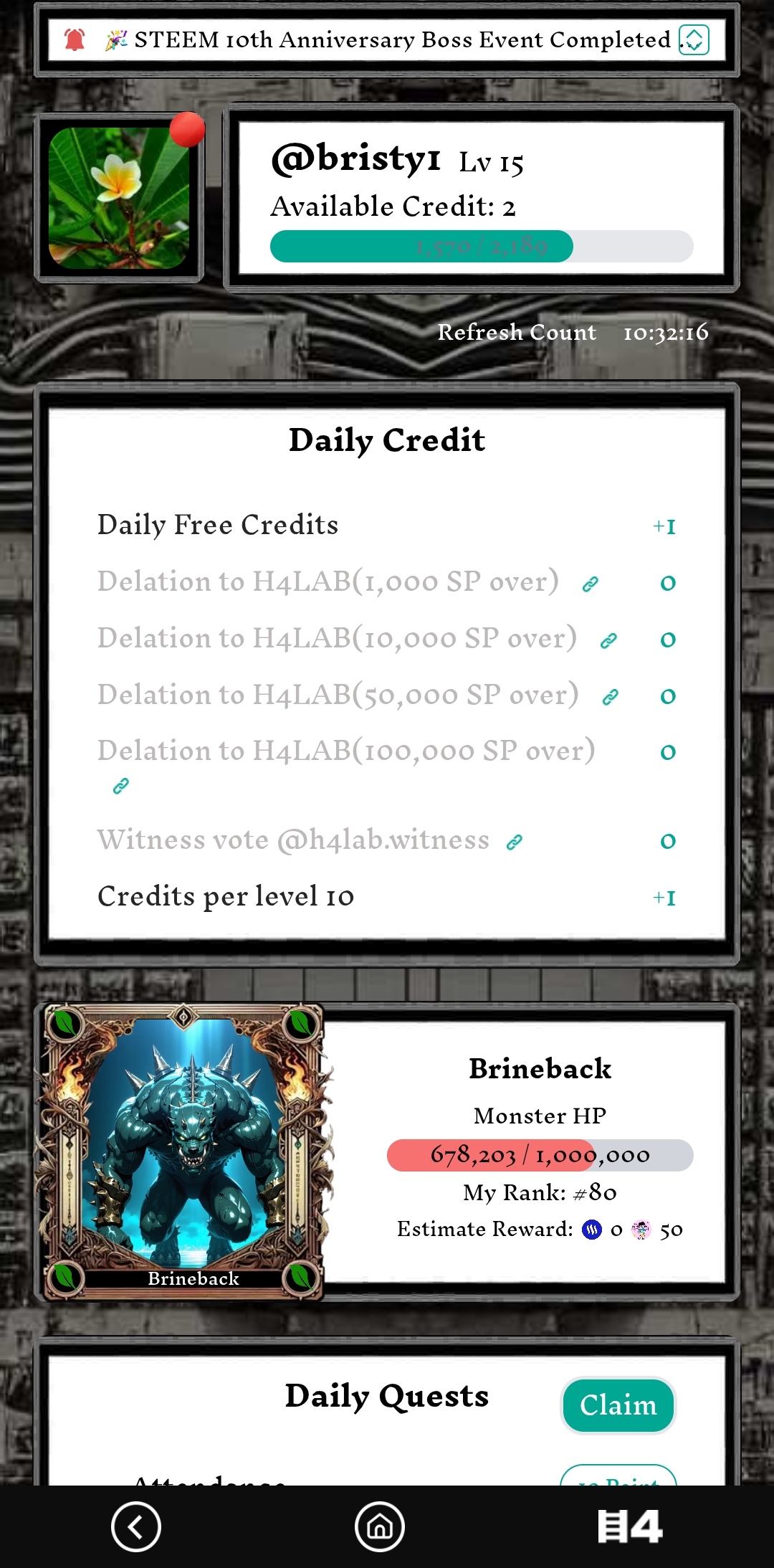Open the Witness vote @h4lab.witness link
Image resolution: width=774 pixels, height=1568 pixels.
tap(514, 842)
